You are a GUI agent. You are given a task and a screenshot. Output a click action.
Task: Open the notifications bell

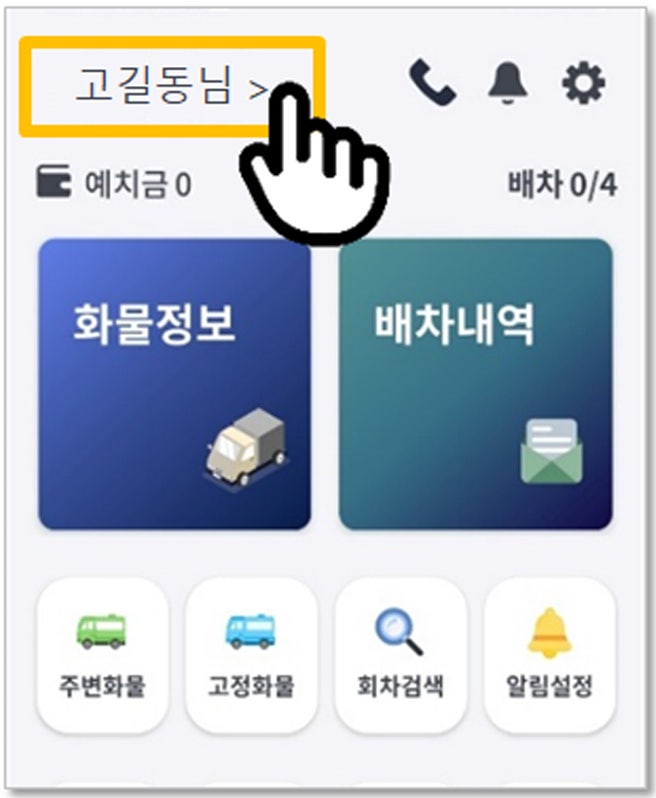click(508, 84)
